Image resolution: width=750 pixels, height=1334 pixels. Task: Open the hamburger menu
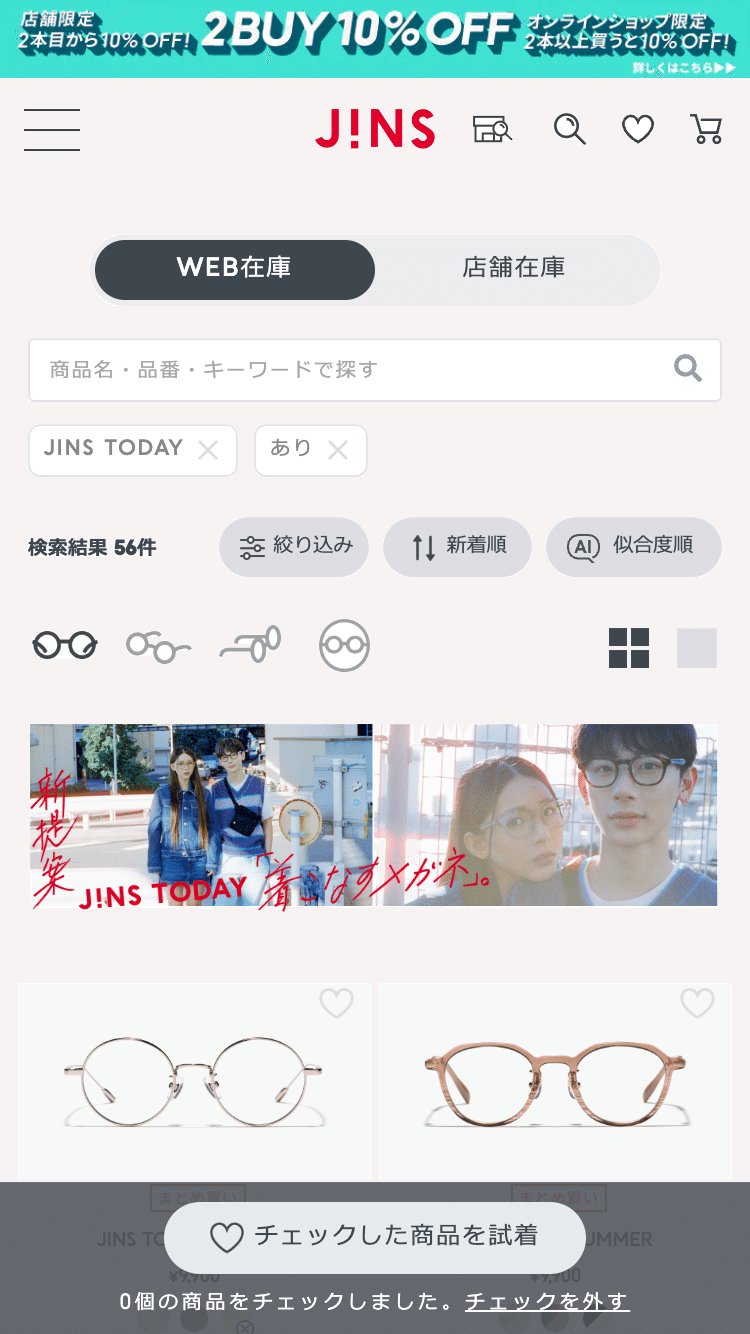[52, 130]
